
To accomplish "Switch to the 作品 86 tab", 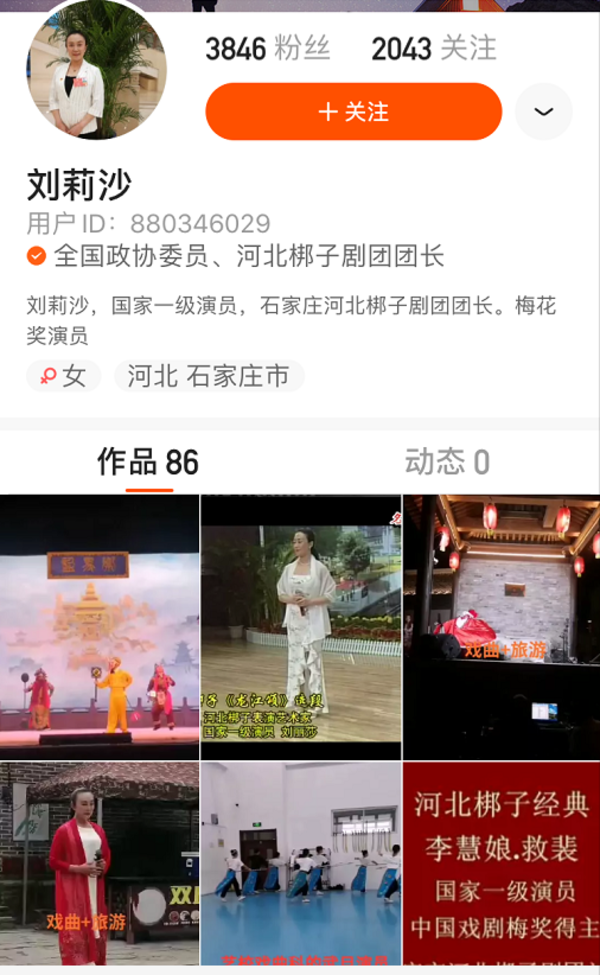I will [148, 462].
